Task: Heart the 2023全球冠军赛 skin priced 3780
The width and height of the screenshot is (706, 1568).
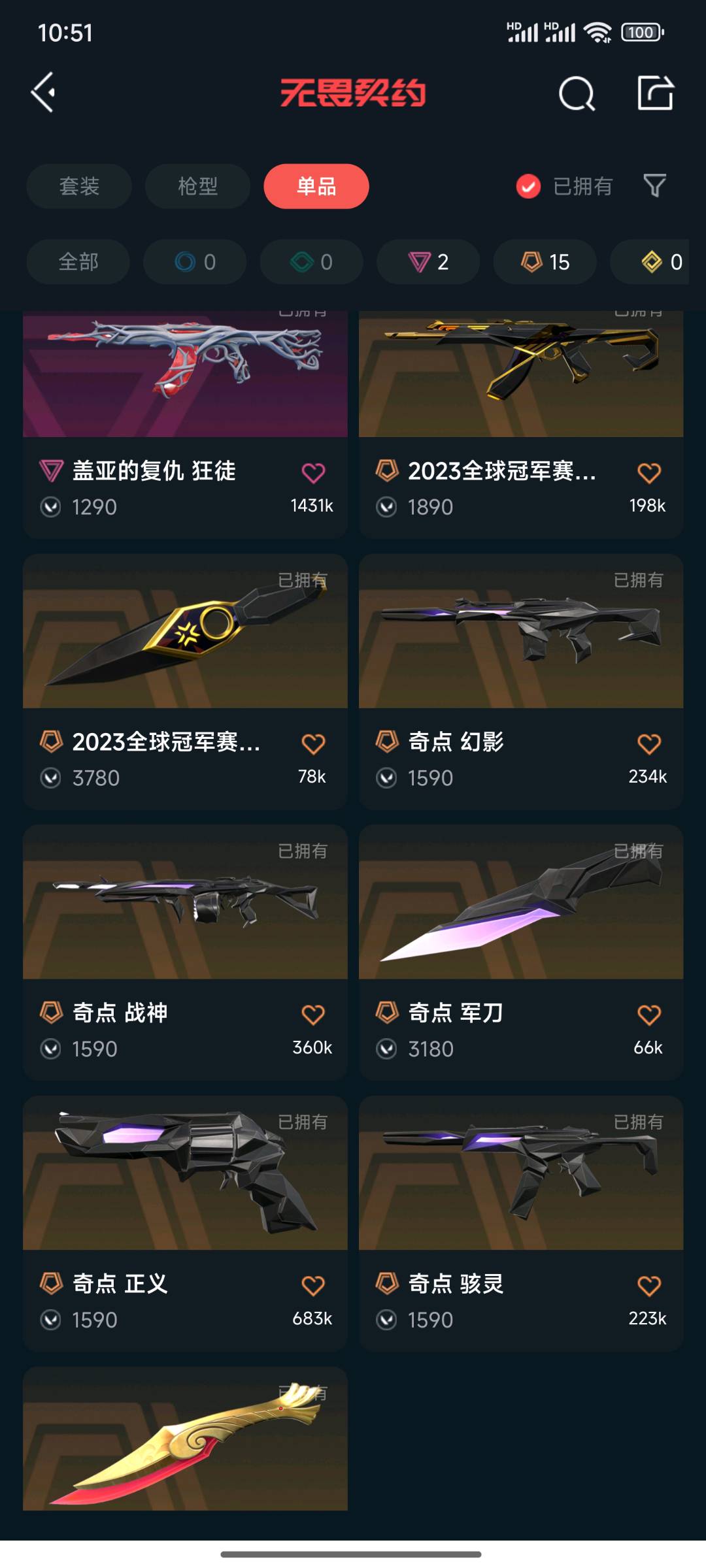Action: [x=313, y=744]
